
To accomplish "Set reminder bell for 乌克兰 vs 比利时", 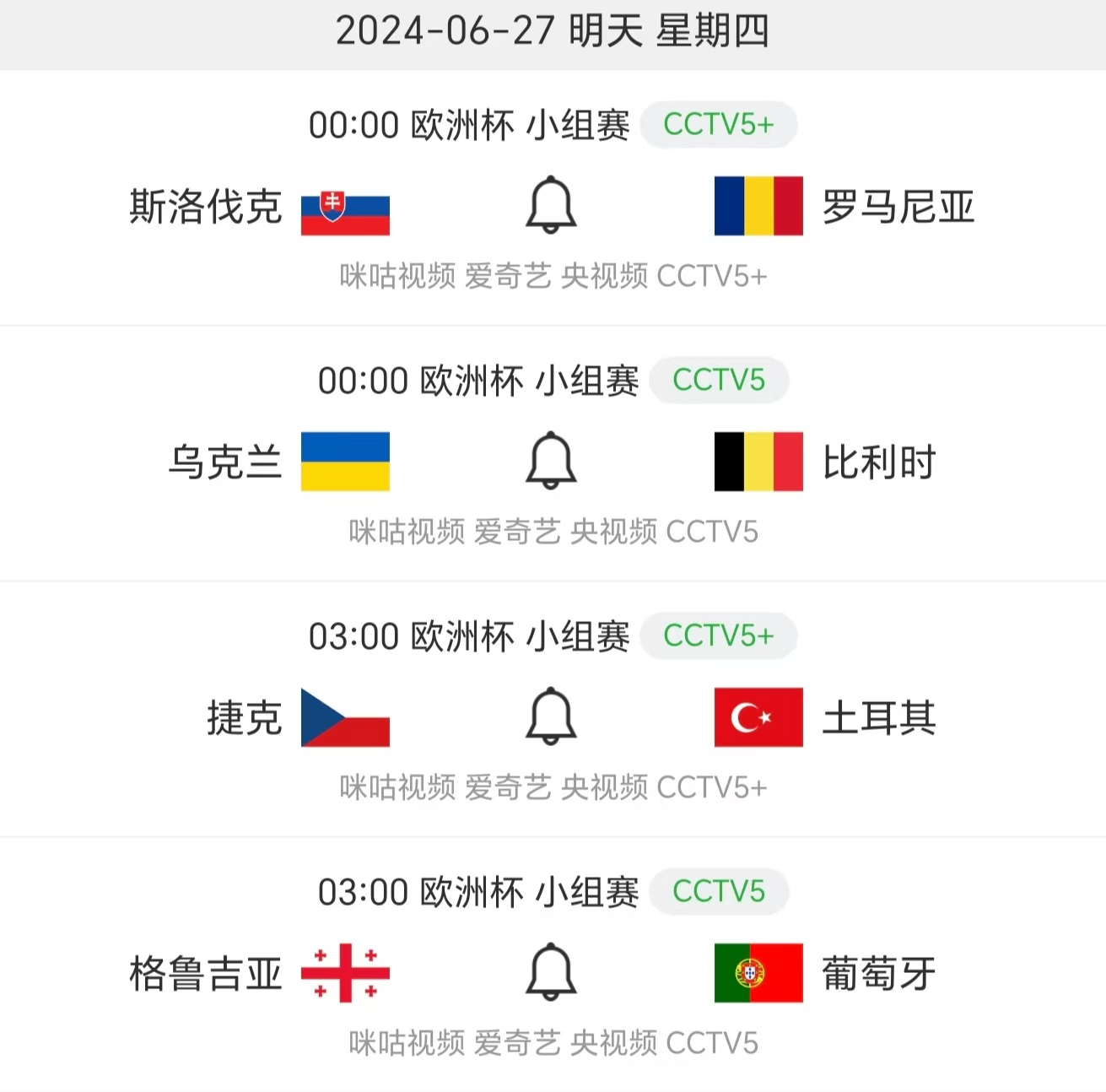I will tap(551, 461).
